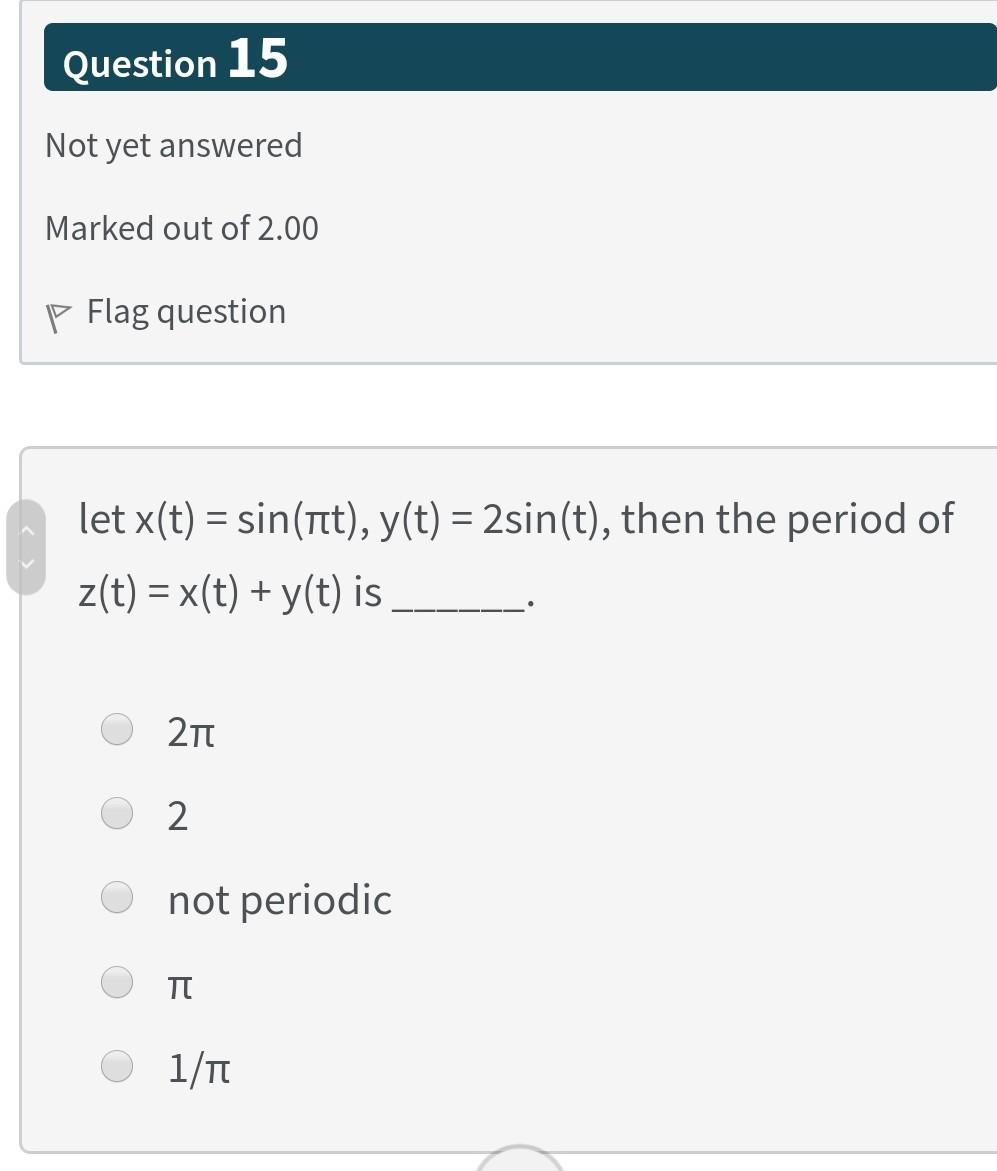
Task: Pick the 1/π answer choice
Action: [116, 1066]
